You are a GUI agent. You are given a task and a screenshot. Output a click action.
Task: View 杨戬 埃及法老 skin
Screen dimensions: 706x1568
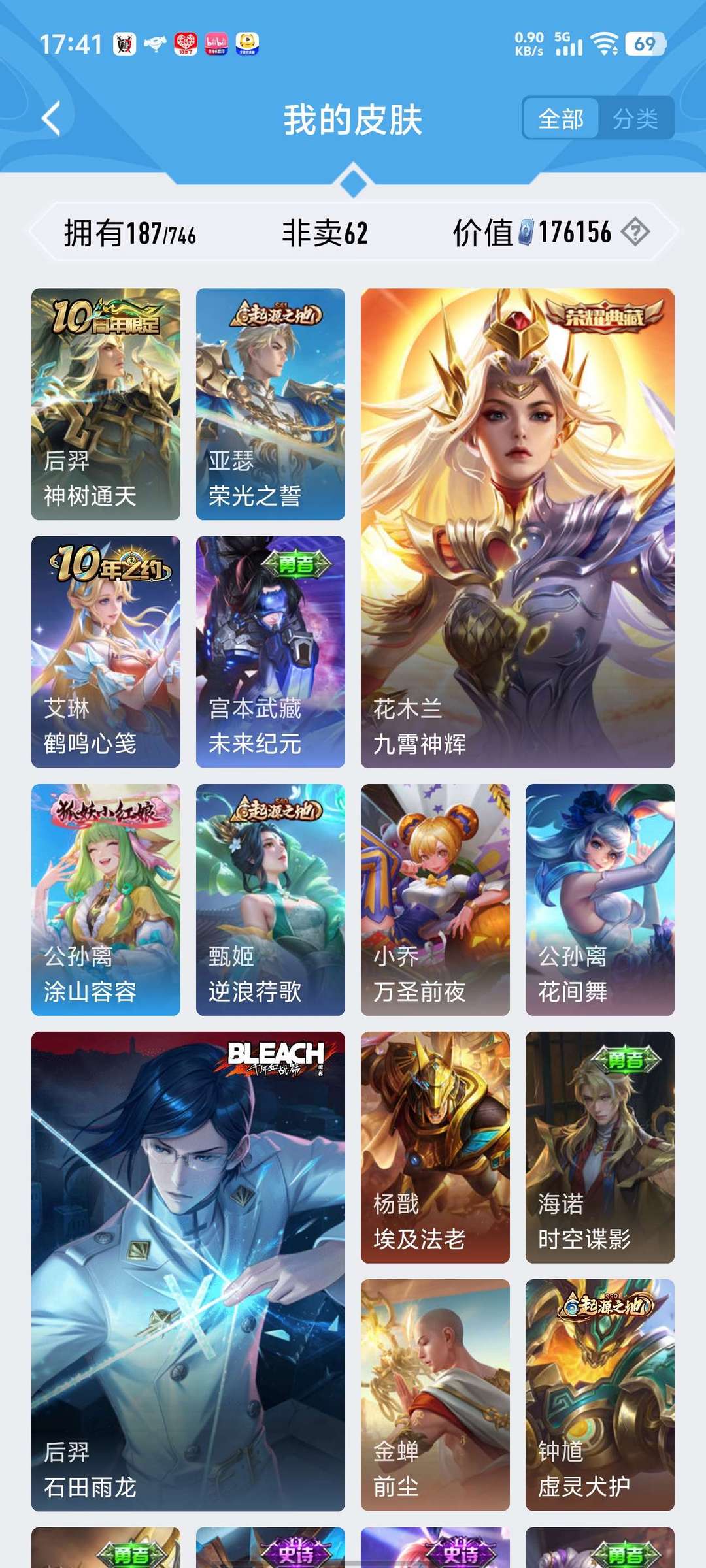[x=435, y=1147]
